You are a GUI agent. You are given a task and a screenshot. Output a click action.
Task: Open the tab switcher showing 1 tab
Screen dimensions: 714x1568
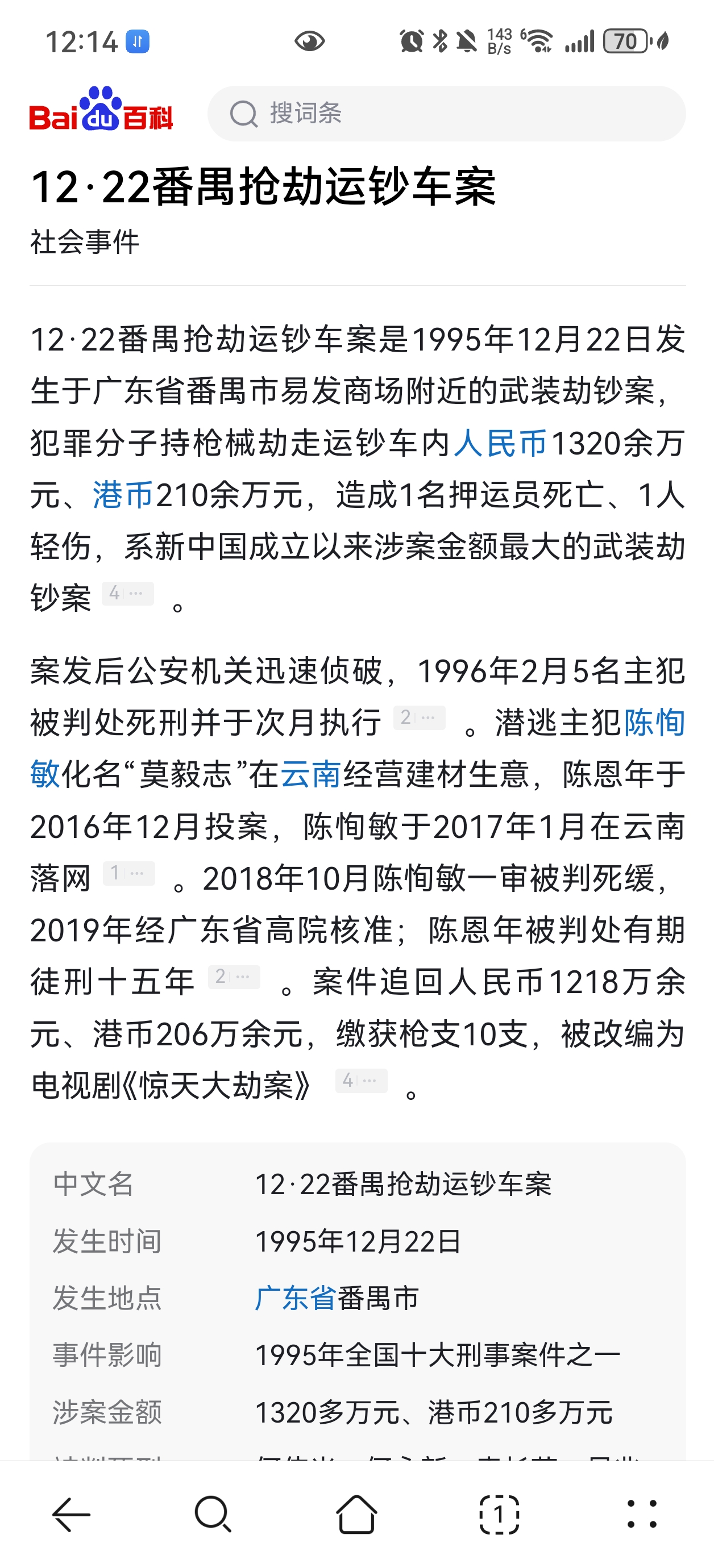499,1514
